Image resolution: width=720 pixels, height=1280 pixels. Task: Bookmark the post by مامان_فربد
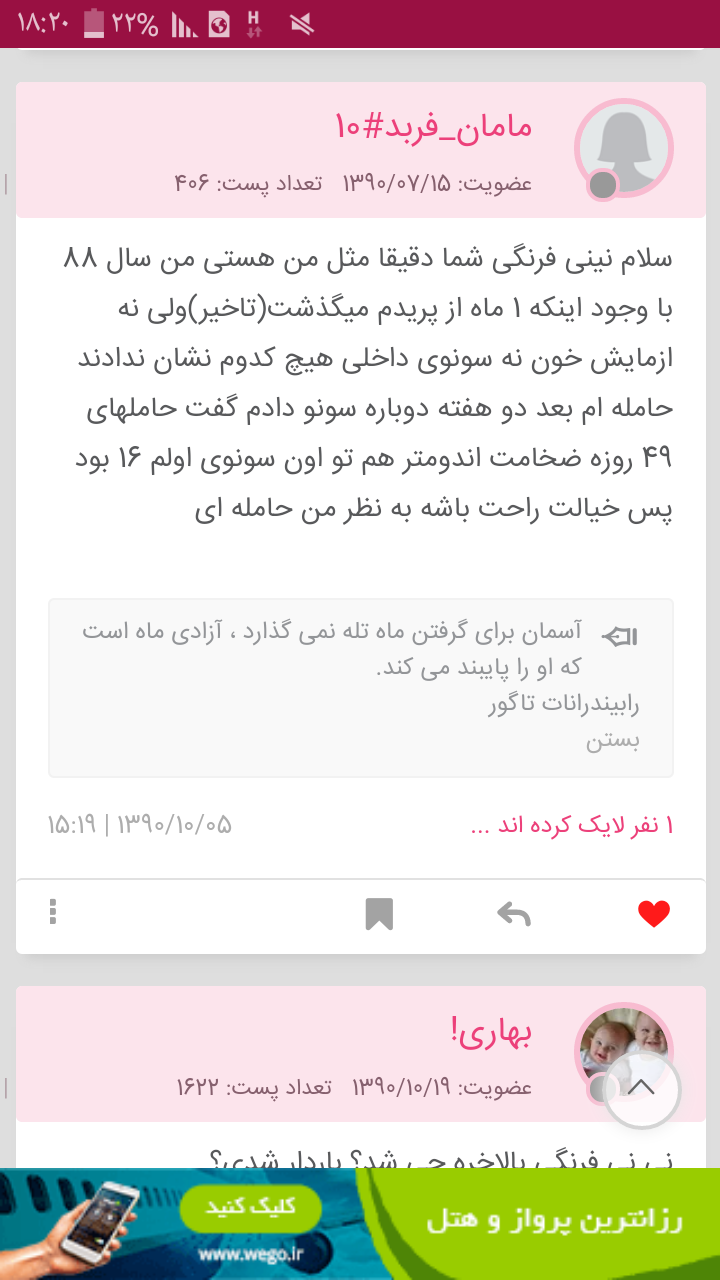click(379, 914)
